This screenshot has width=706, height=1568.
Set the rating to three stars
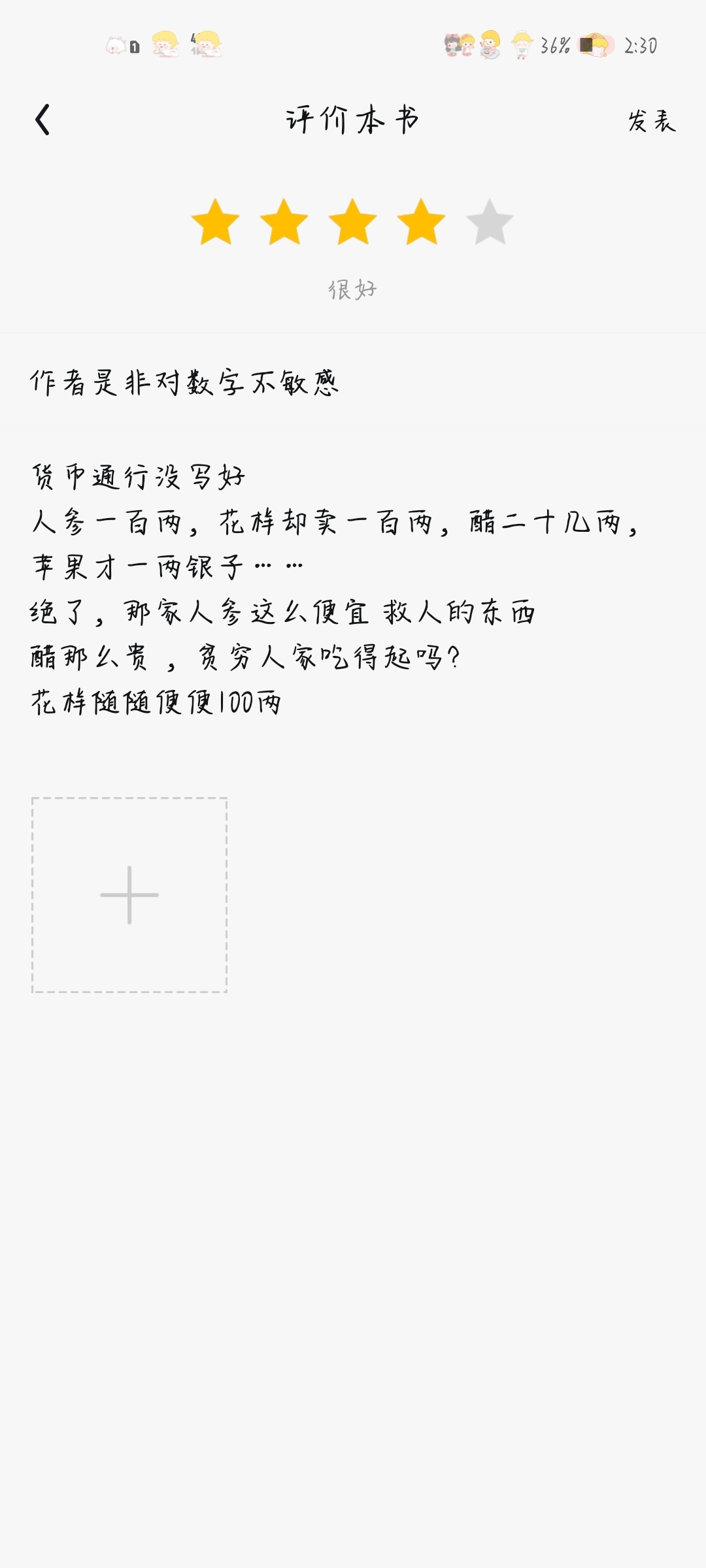click(x=353, y=222)
